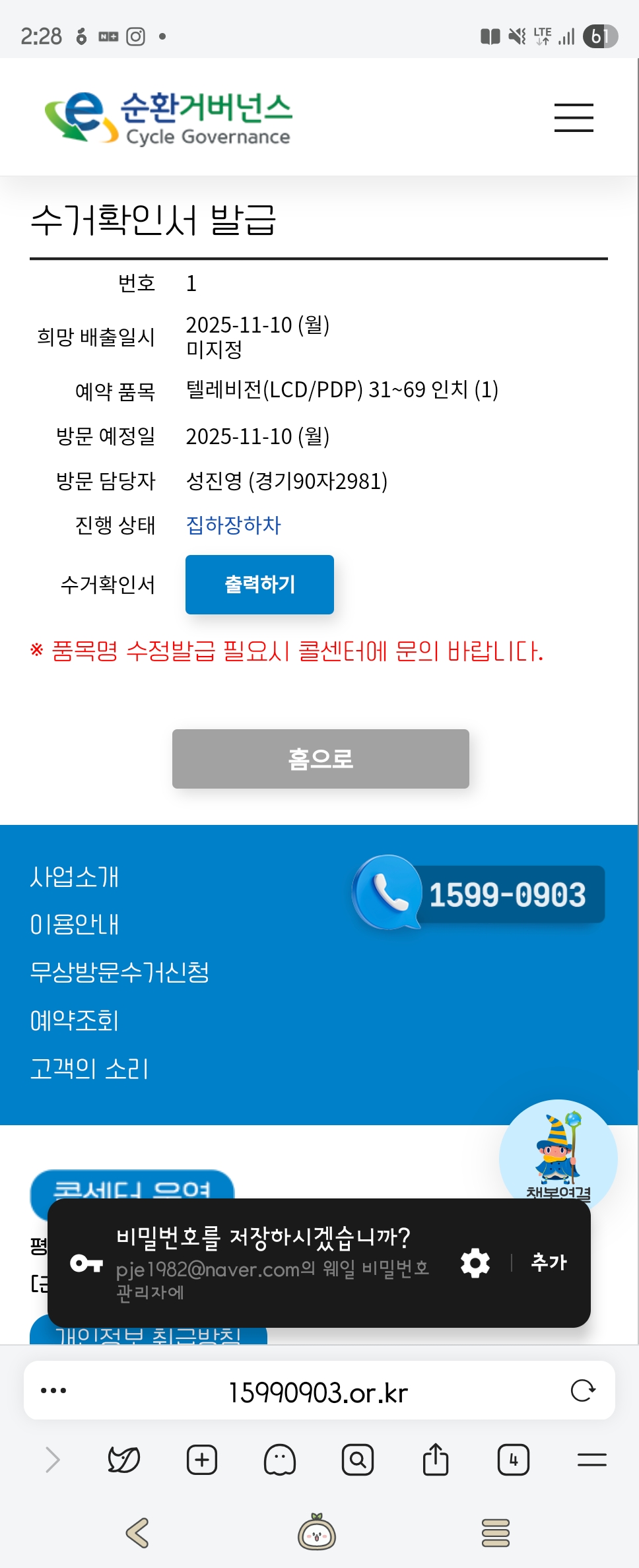Reload the page with the refresh icon
This screenshot has height=1568, width=639.
(x=583, y=1390)
